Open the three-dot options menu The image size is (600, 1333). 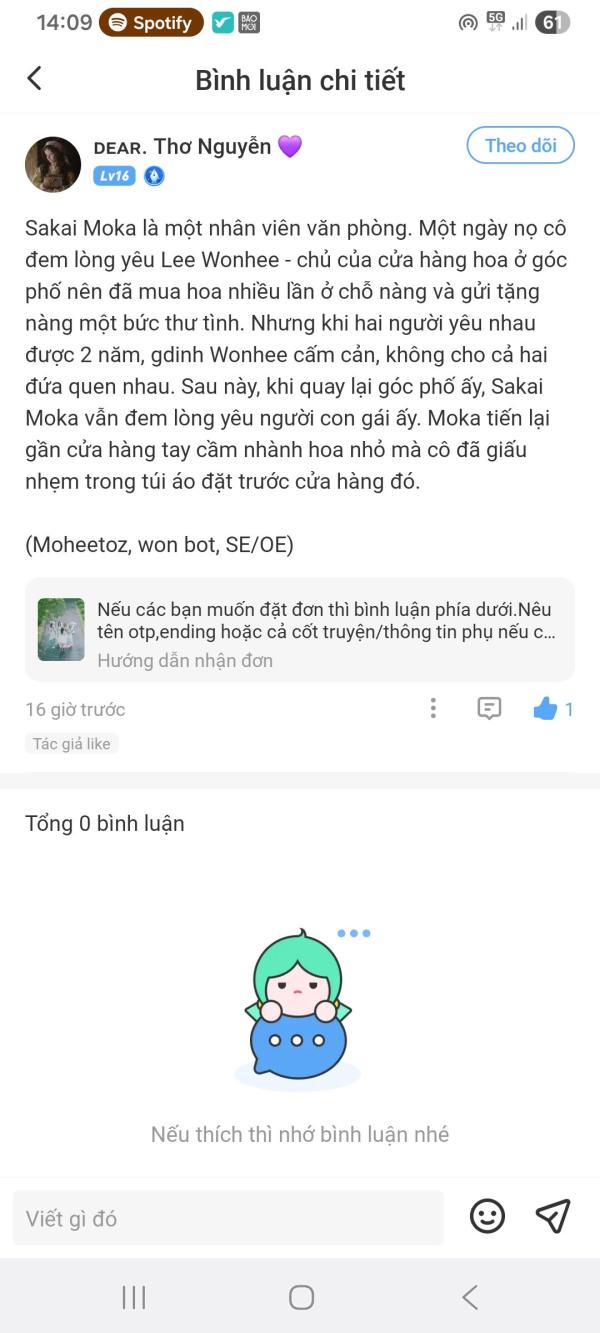coord(433,709)
